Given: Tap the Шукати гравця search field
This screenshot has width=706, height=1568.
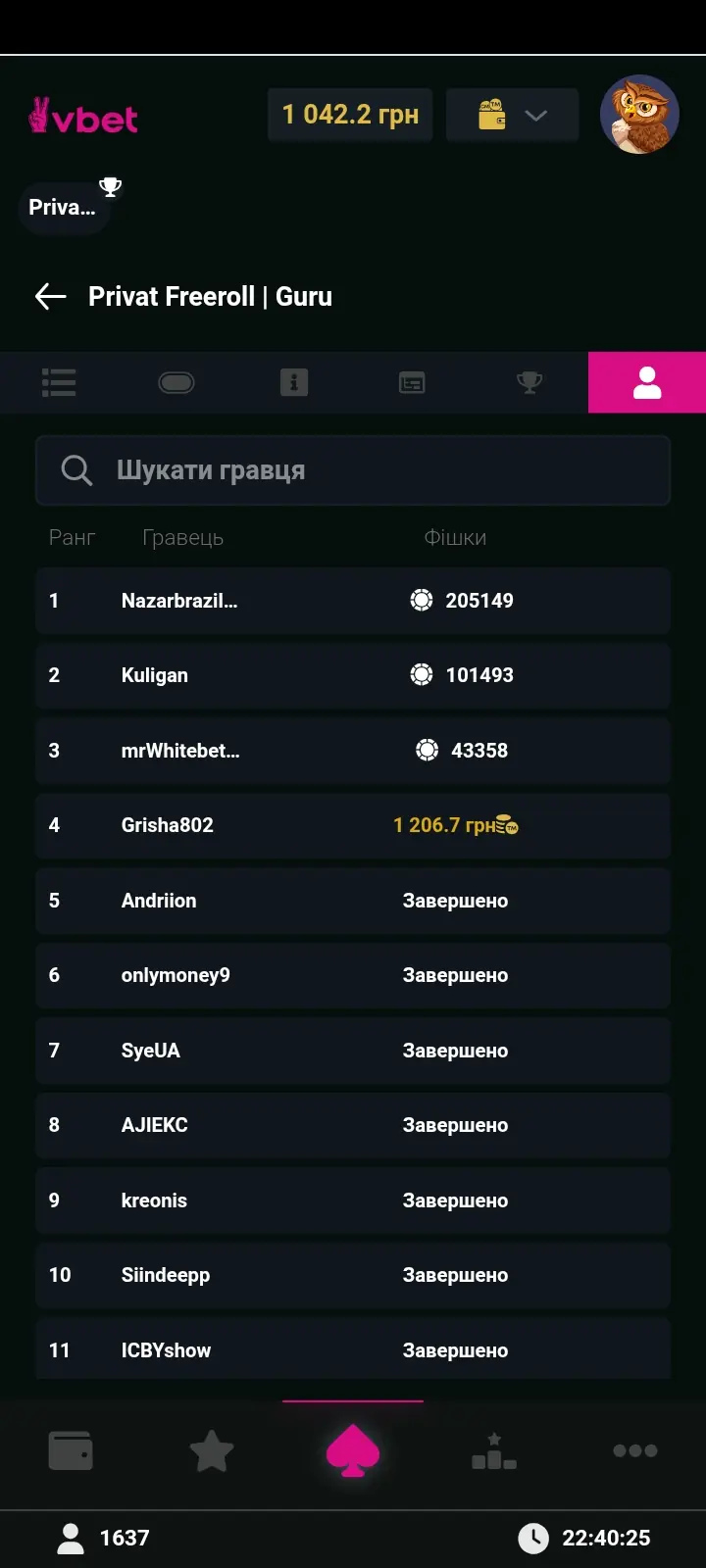Looking at the screenshot, I should coord(353,470).
